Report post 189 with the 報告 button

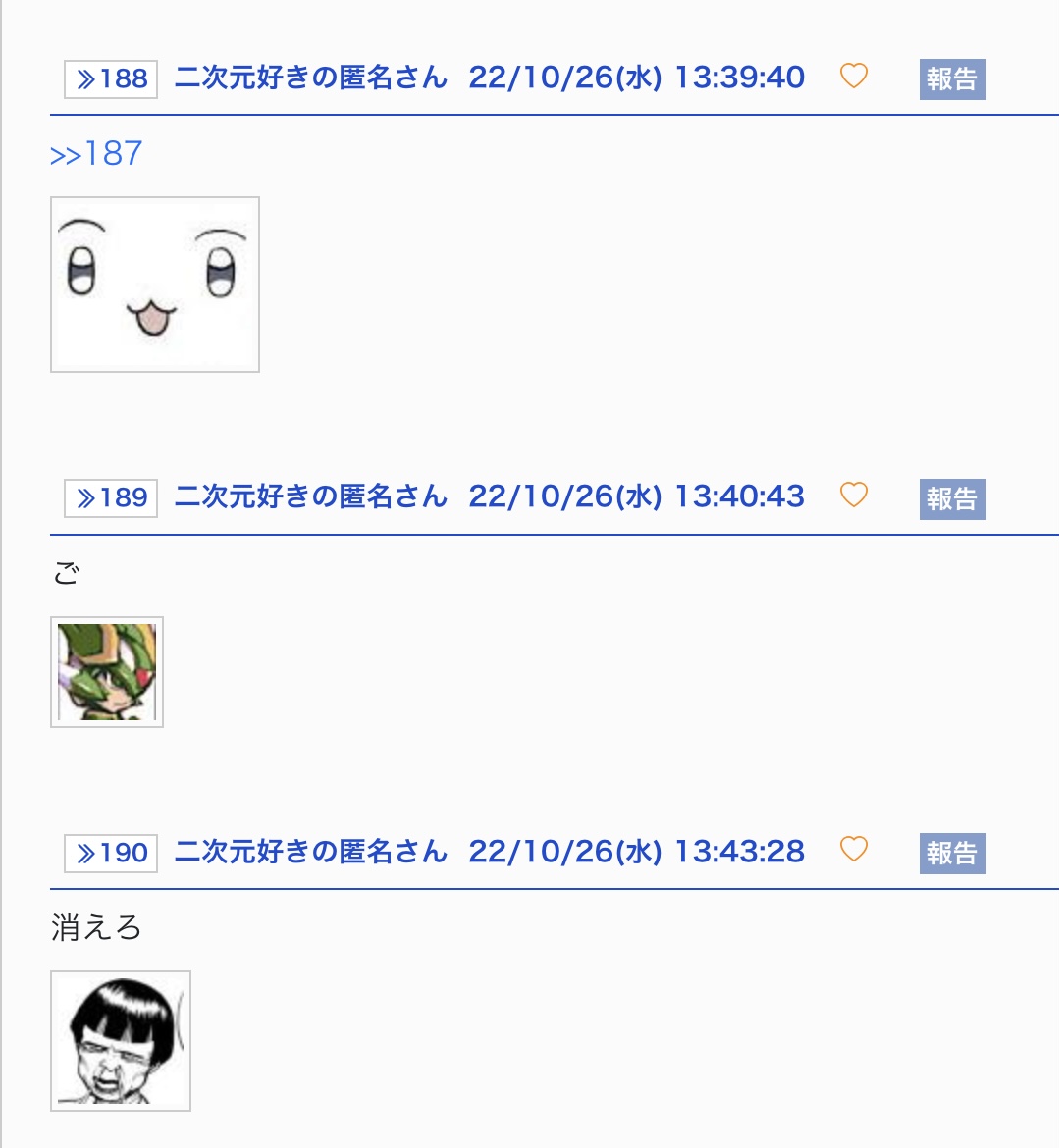tap(952, 499)
